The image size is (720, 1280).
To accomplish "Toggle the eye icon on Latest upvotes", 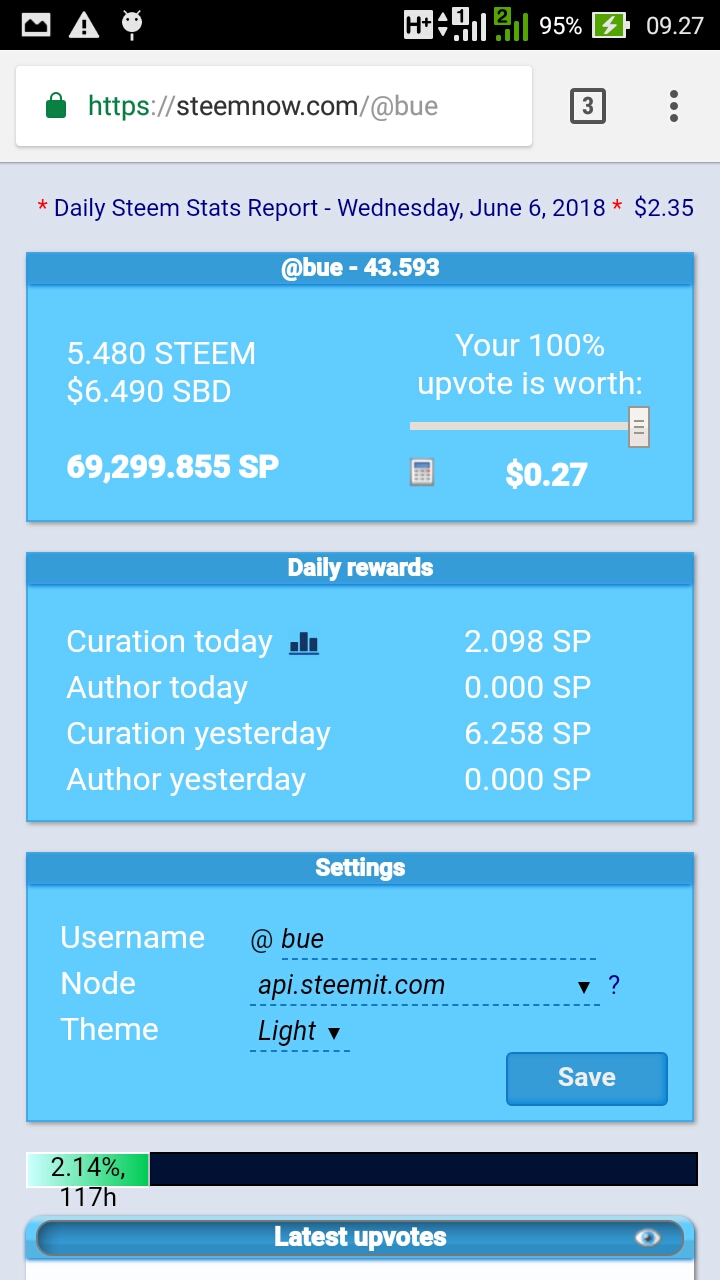I will [648, 1238].
